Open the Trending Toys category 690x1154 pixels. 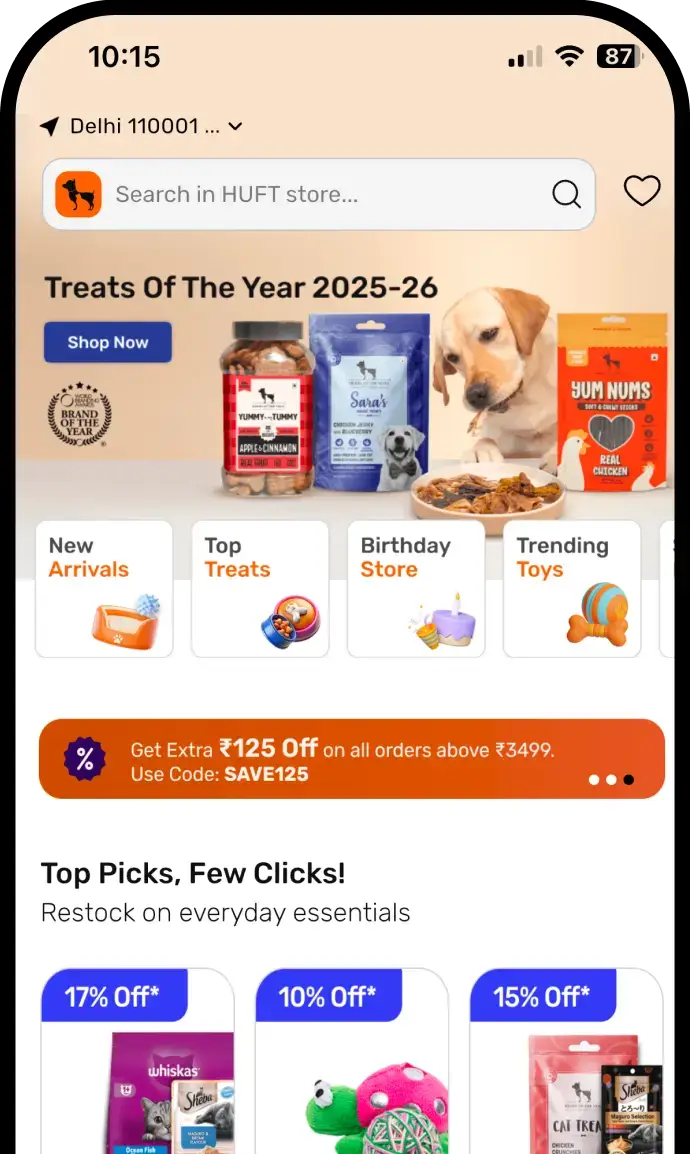point(572,588)
